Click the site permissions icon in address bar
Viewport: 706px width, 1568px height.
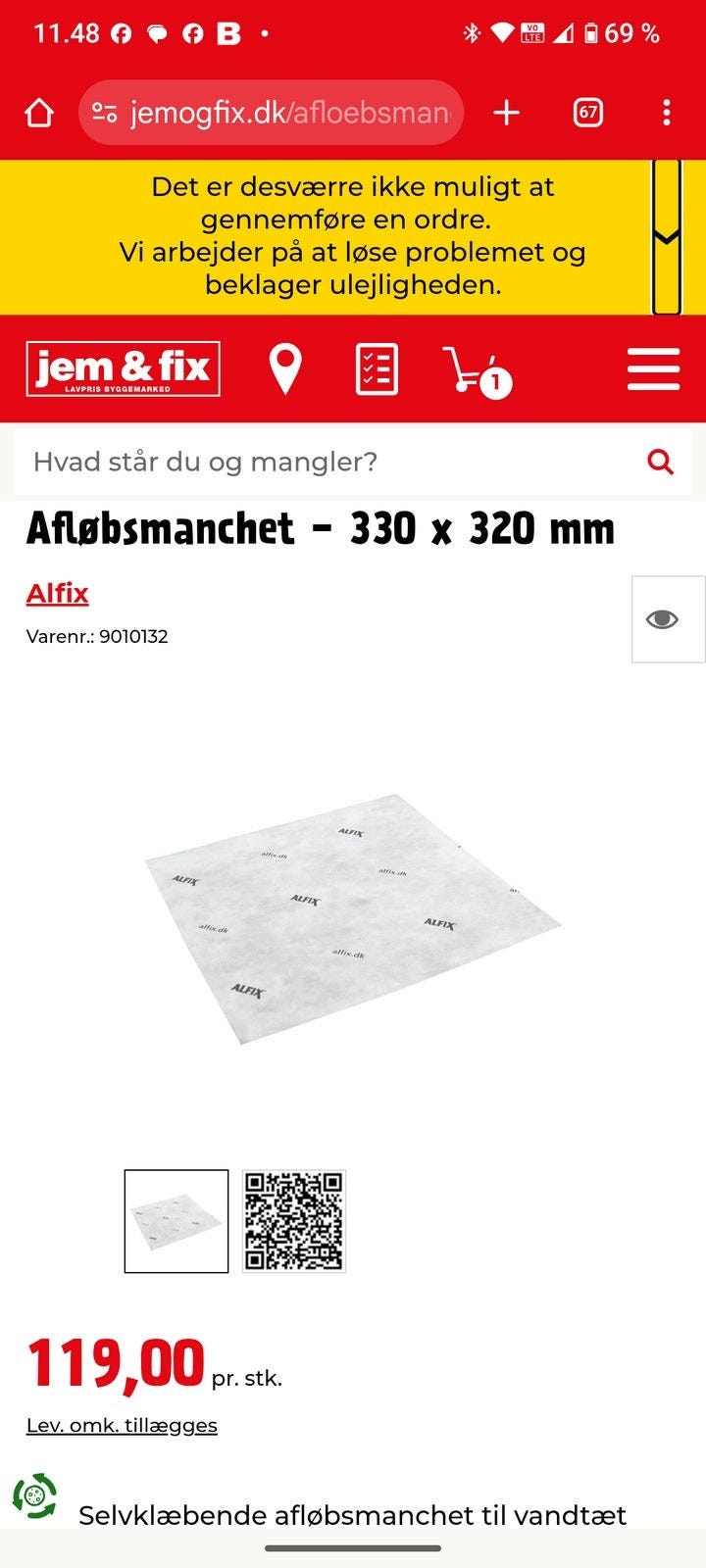pyautogui.click(x=105, y=111)
